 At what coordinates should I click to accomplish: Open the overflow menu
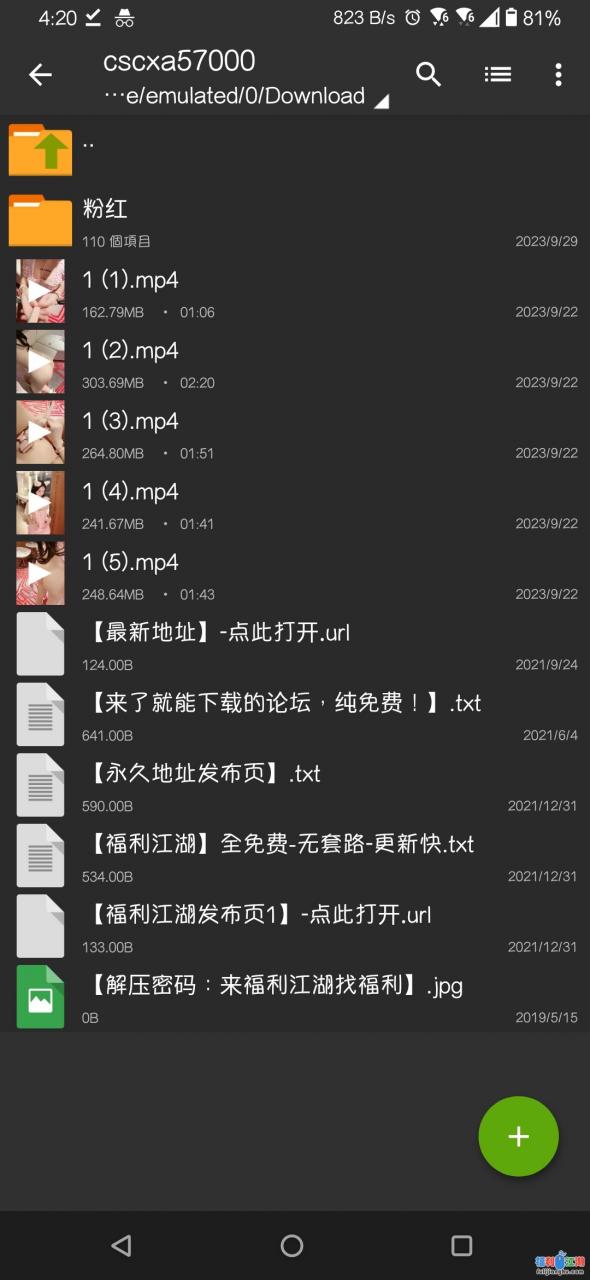(x=558, y=74)
